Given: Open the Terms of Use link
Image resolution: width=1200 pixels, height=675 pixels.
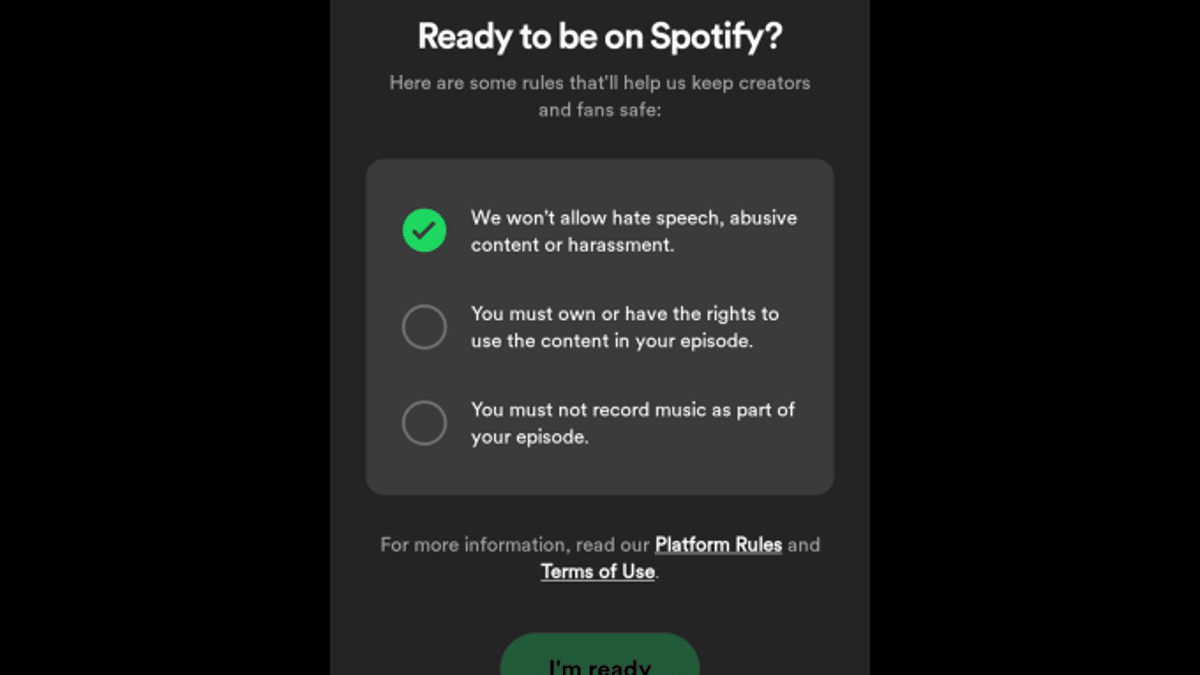Looking at the screenshot, I should tap(597, 572).
